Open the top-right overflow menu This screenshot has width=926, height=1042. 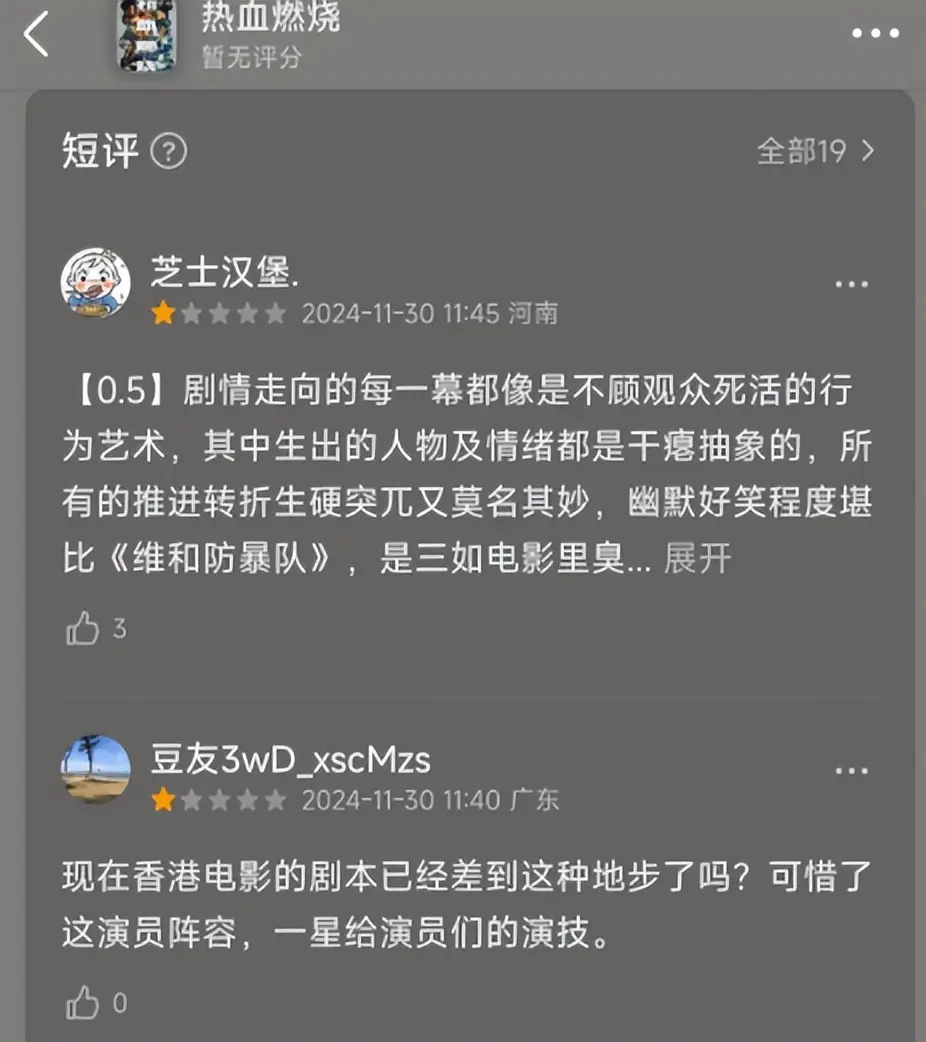tap(875, 33)
